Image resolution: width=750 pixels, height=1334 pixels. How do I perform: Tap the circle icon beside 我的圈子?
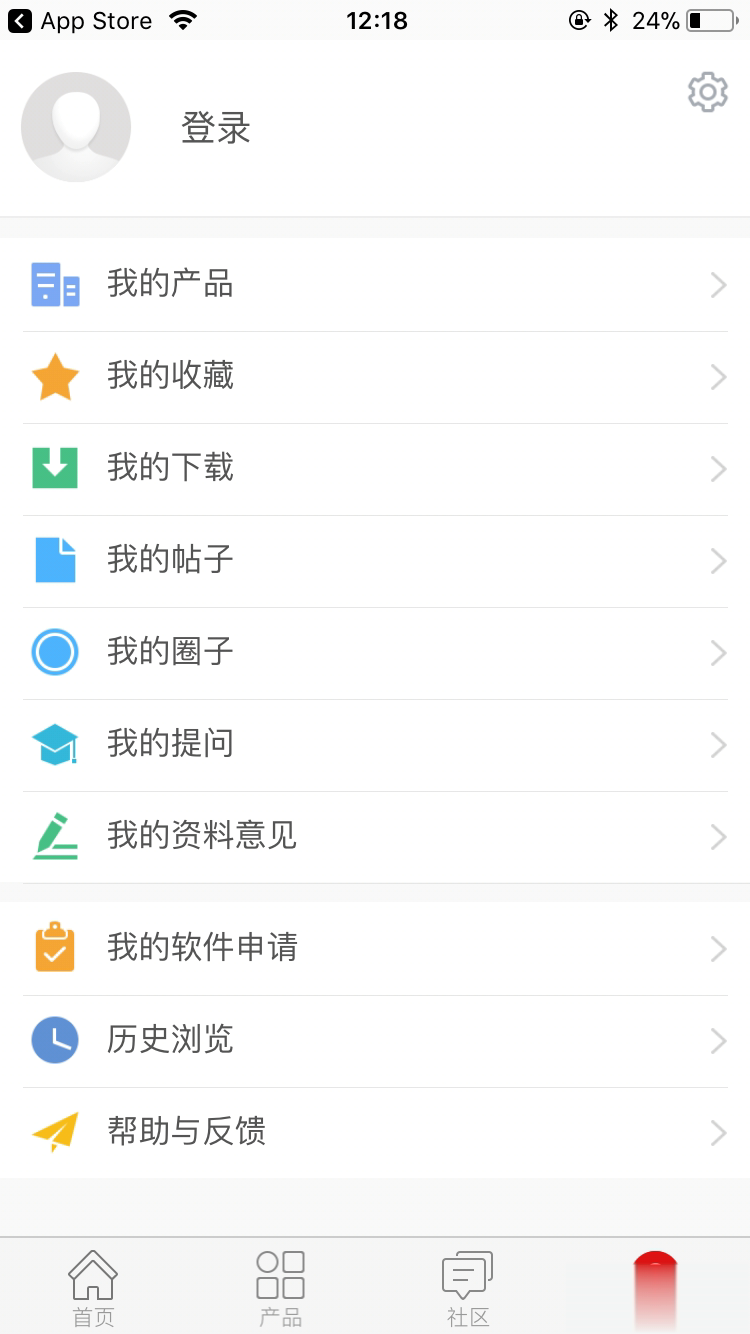tap(55, 652)
